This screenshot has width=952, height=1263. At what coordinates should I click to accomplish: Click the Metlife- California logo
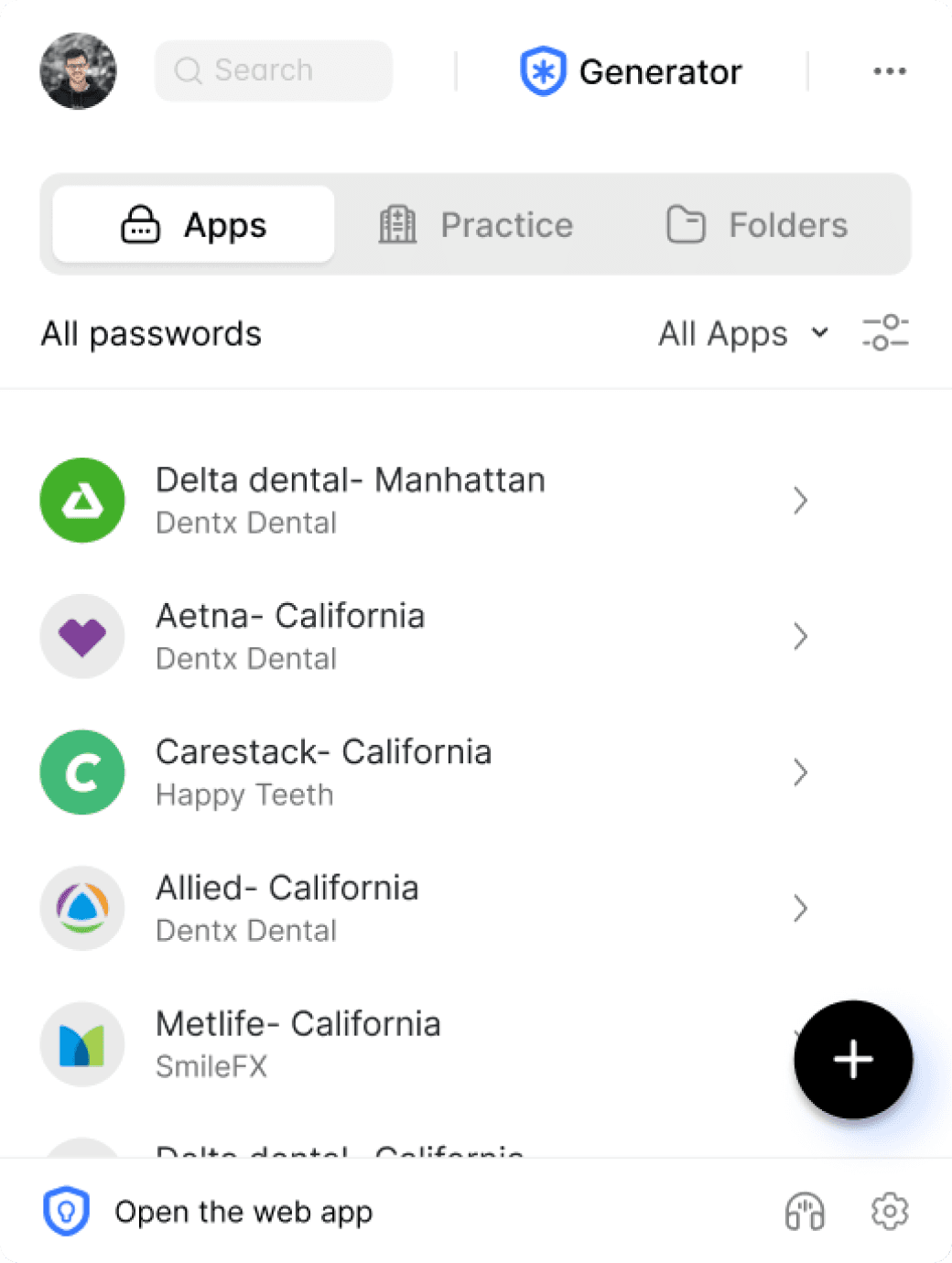point(81,1043)
